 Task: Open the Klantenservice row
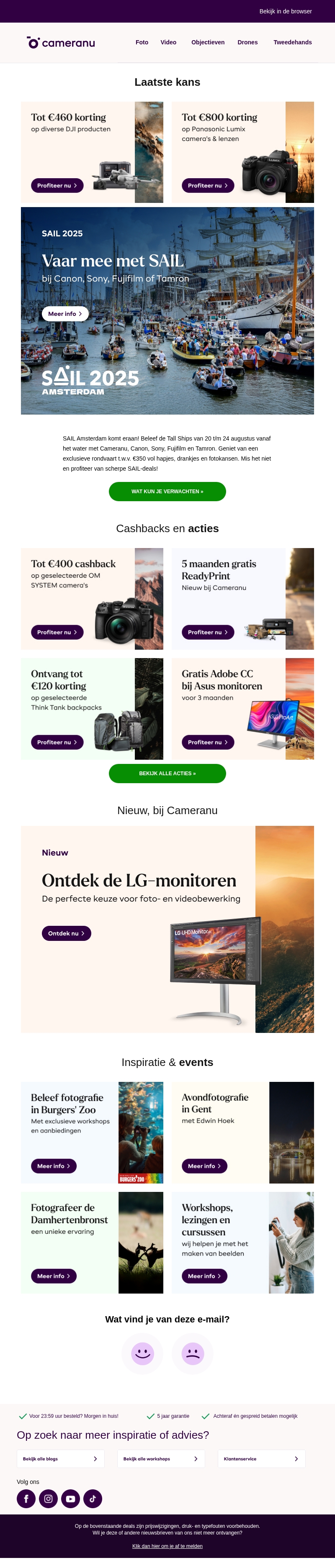(261, 1459)
